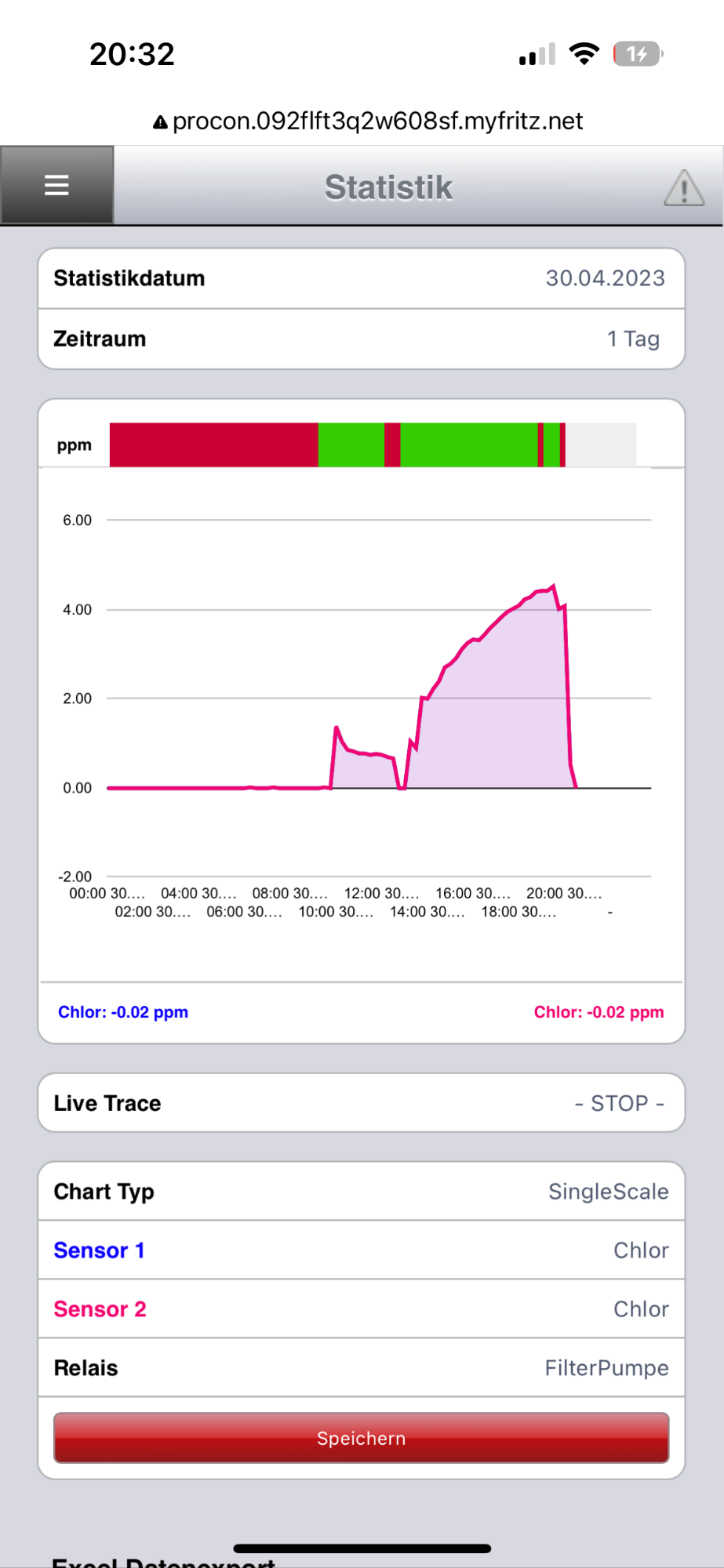The width and height of the screenshot is (724, 1568).
Task: Toggle the Live Trace setting
Action: click(x=362, y=1103)
